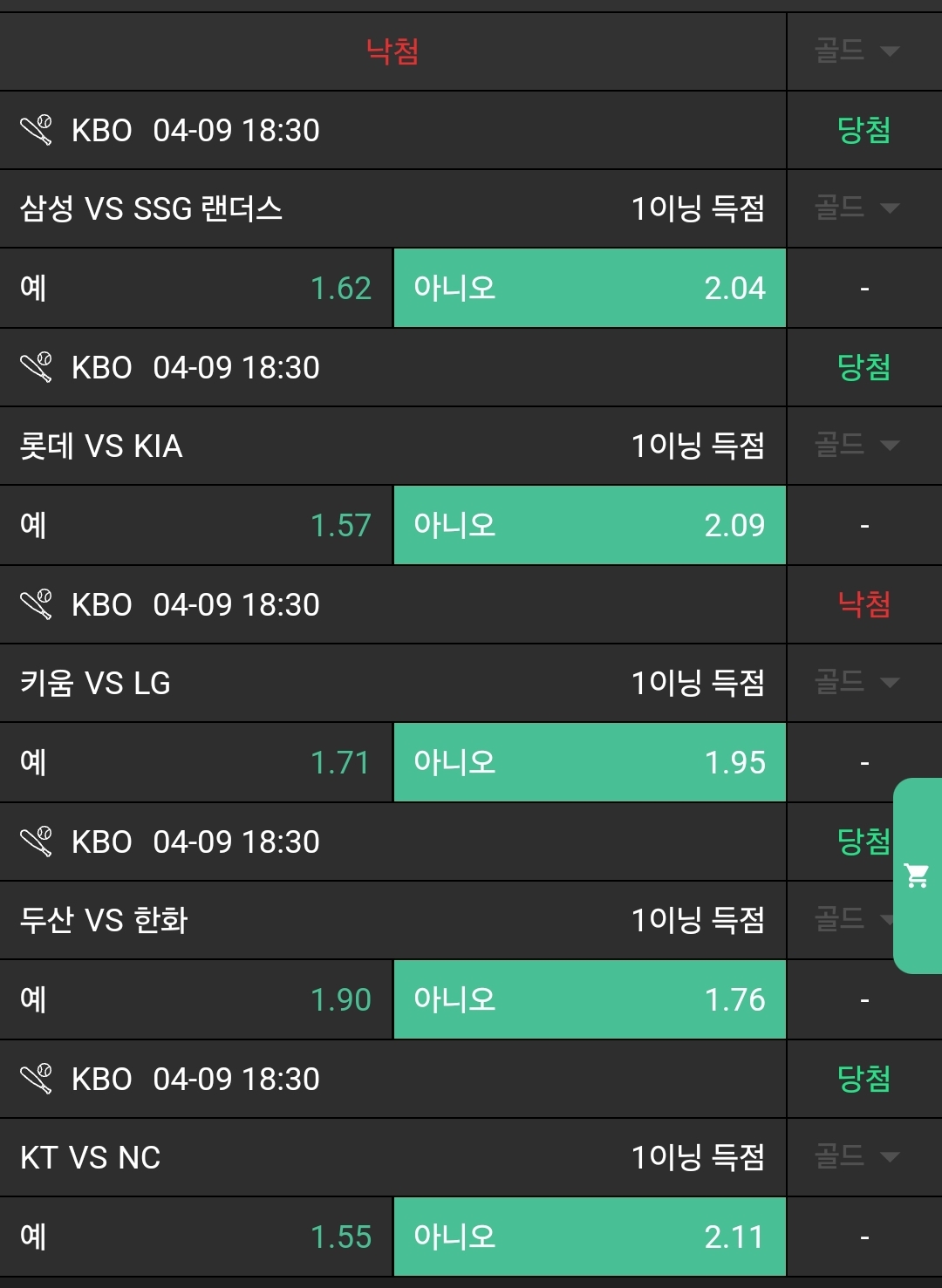The image size is (942, 1288).
Task: Expand the 골드 dropdown beside 삼성 VS SSG
Action: [x=857, y=208]
